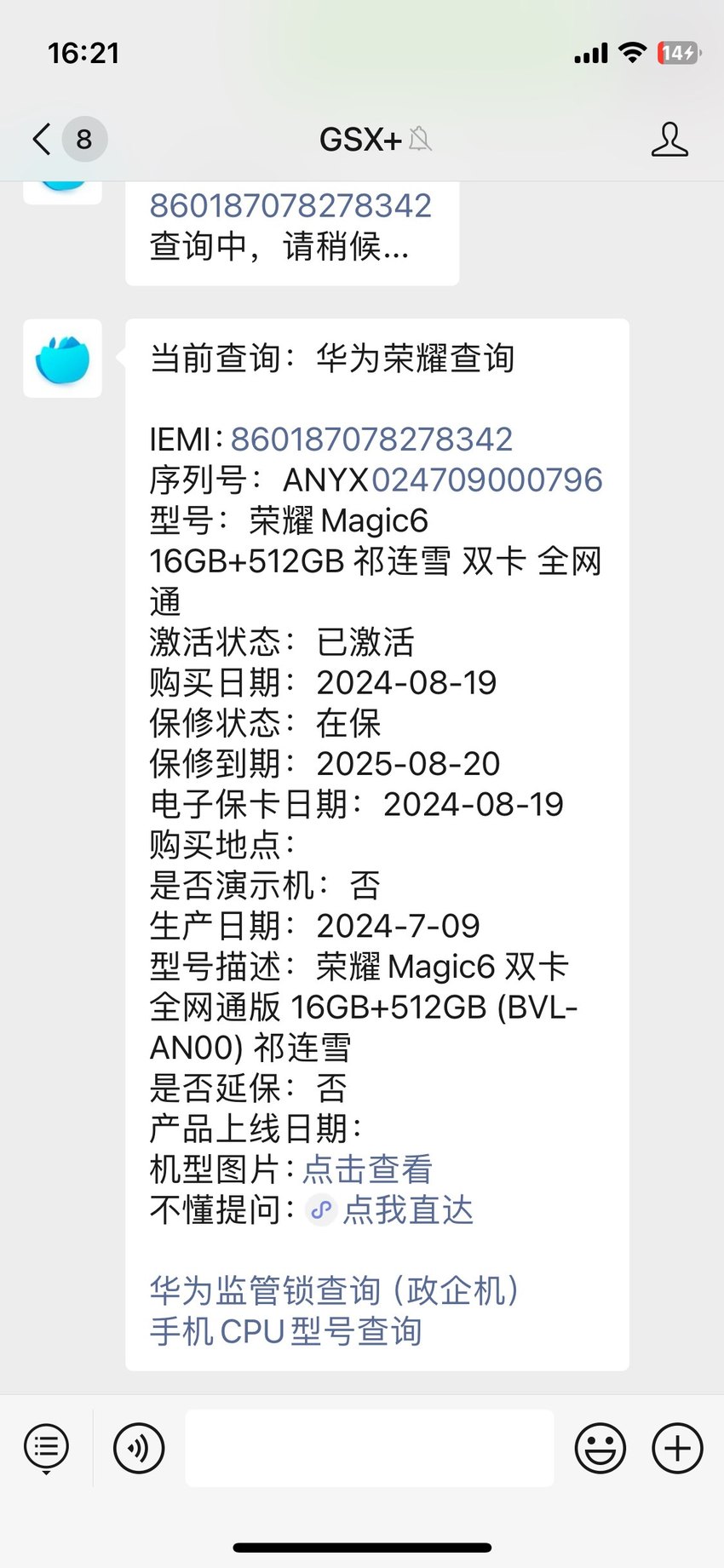The width and height of the screenshot is (724, 1568).
Task: Tap the sender avatar of query result
Action: 62,359
